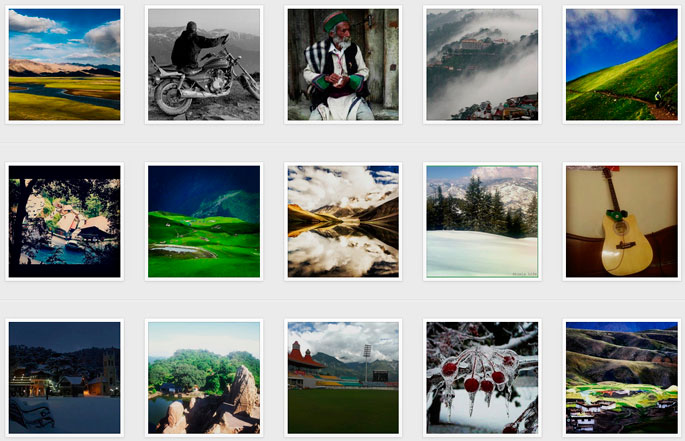Open the misty hillside town photo
The height and width of the screenshot is (441, 685).
[x=482, y=65]
